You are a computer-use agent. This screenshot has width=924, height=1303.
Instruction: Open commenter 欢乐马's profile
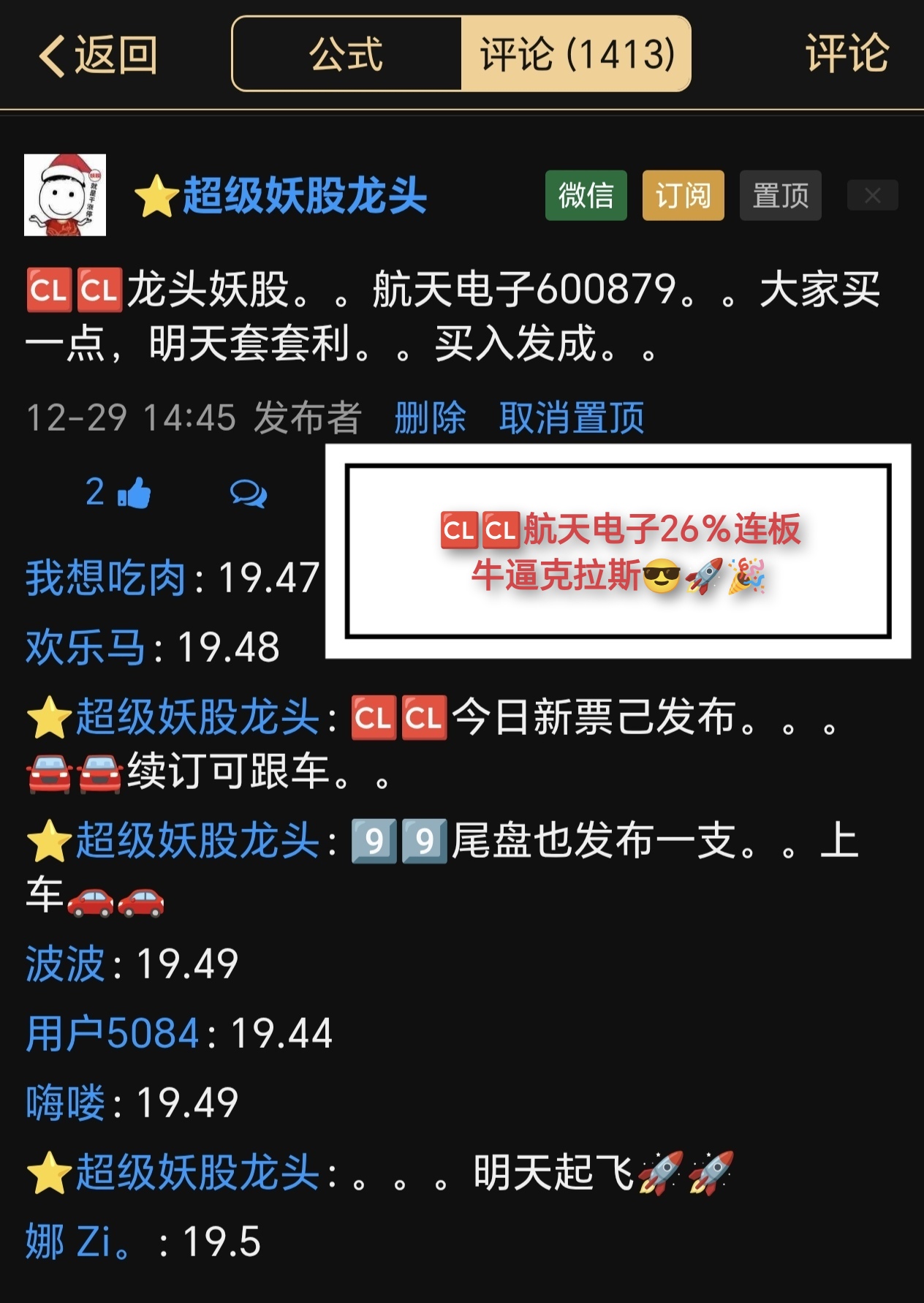pos(86,647)
